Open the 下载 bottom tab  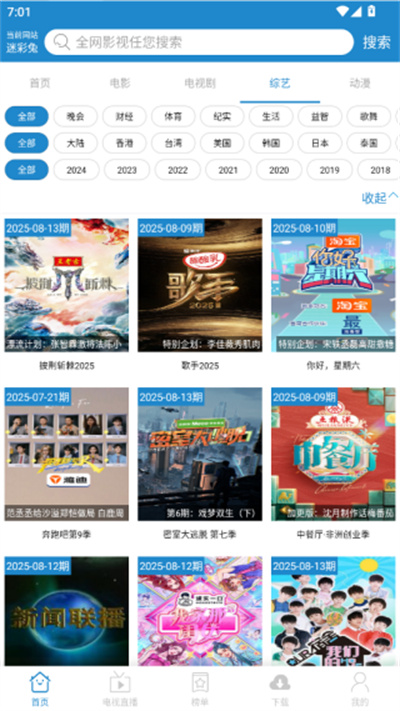tap(280, 688)
